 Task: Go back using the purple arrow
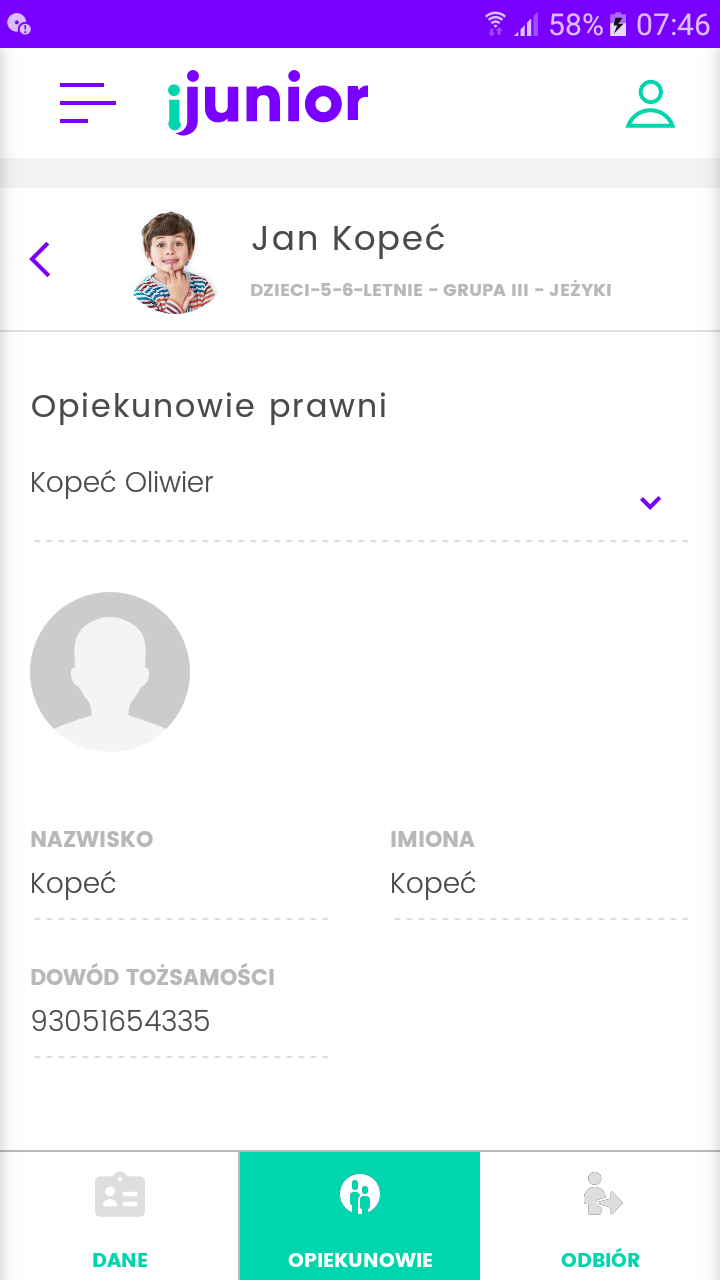tap(40, 259)
